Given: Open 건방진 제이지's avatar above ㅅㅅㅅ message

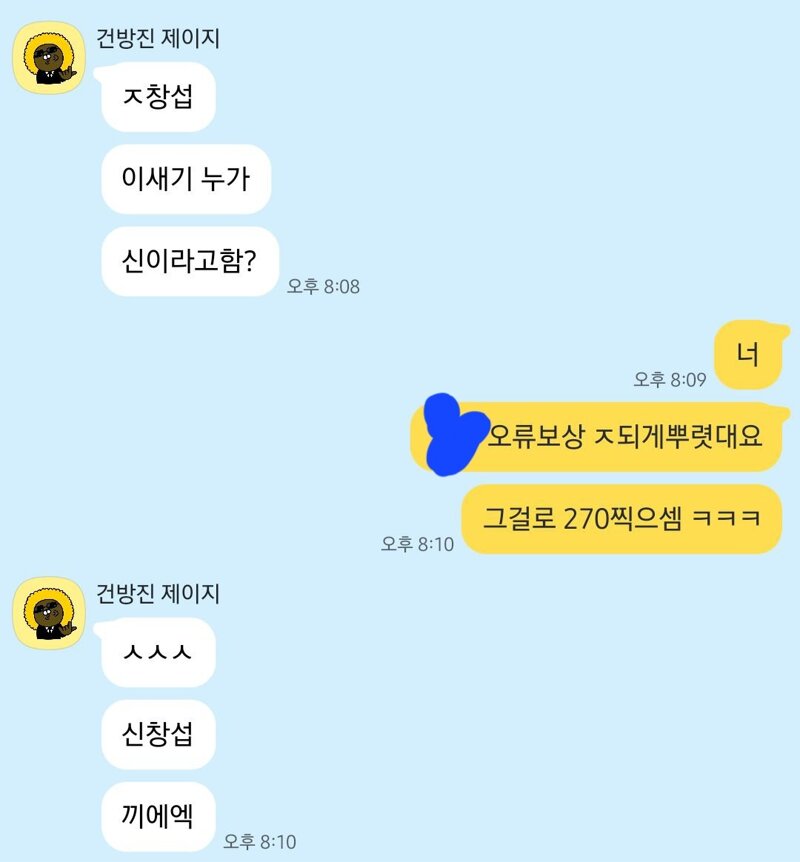Looking at the screenshot, I should click(48, 613).
